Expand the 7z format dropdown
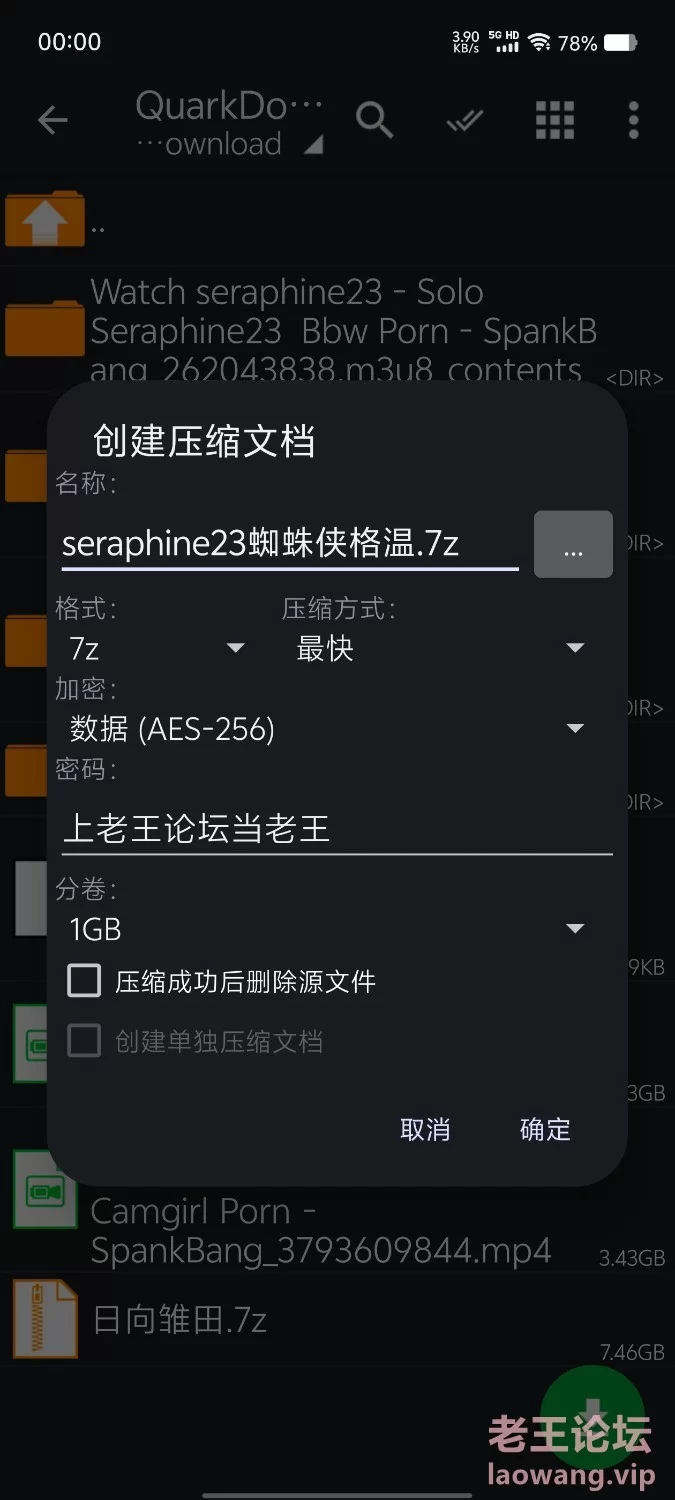675x1500 pixels. (157, 648)
